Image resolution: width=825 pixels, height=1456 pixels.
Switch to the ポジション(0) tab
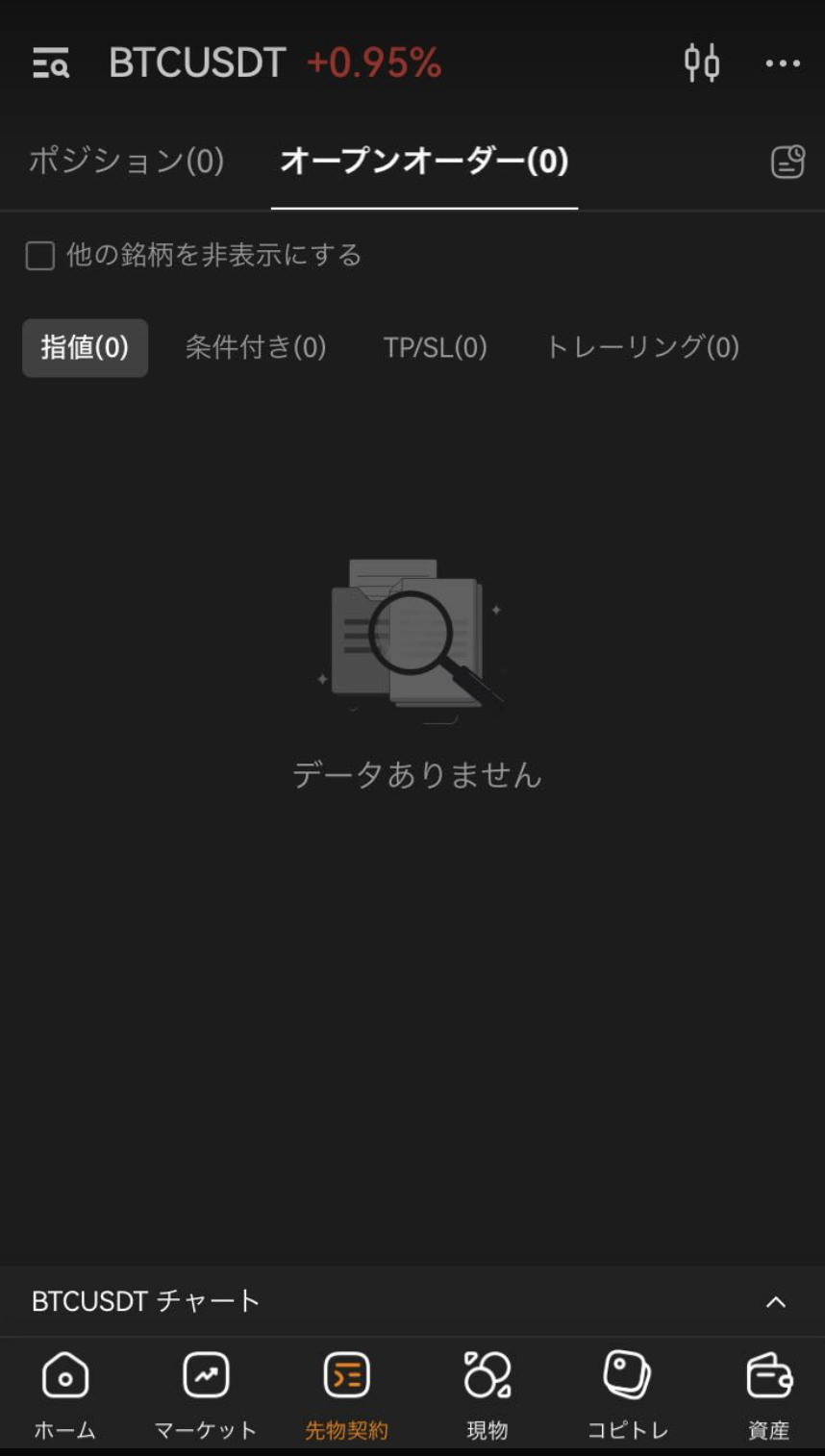pyautogui.click(x=126, y=161)
